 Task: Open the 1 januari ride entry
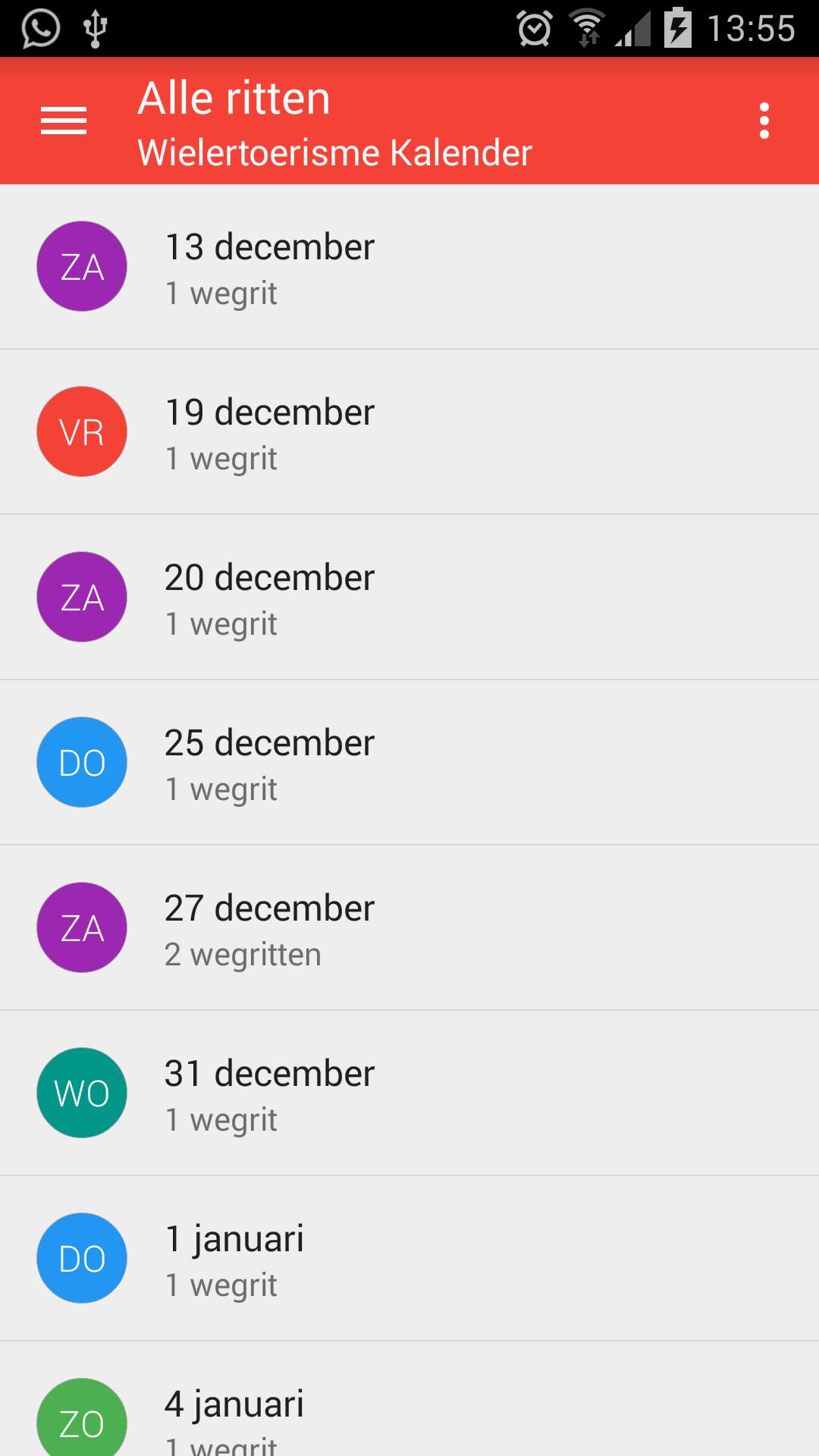coord(409,1257)
